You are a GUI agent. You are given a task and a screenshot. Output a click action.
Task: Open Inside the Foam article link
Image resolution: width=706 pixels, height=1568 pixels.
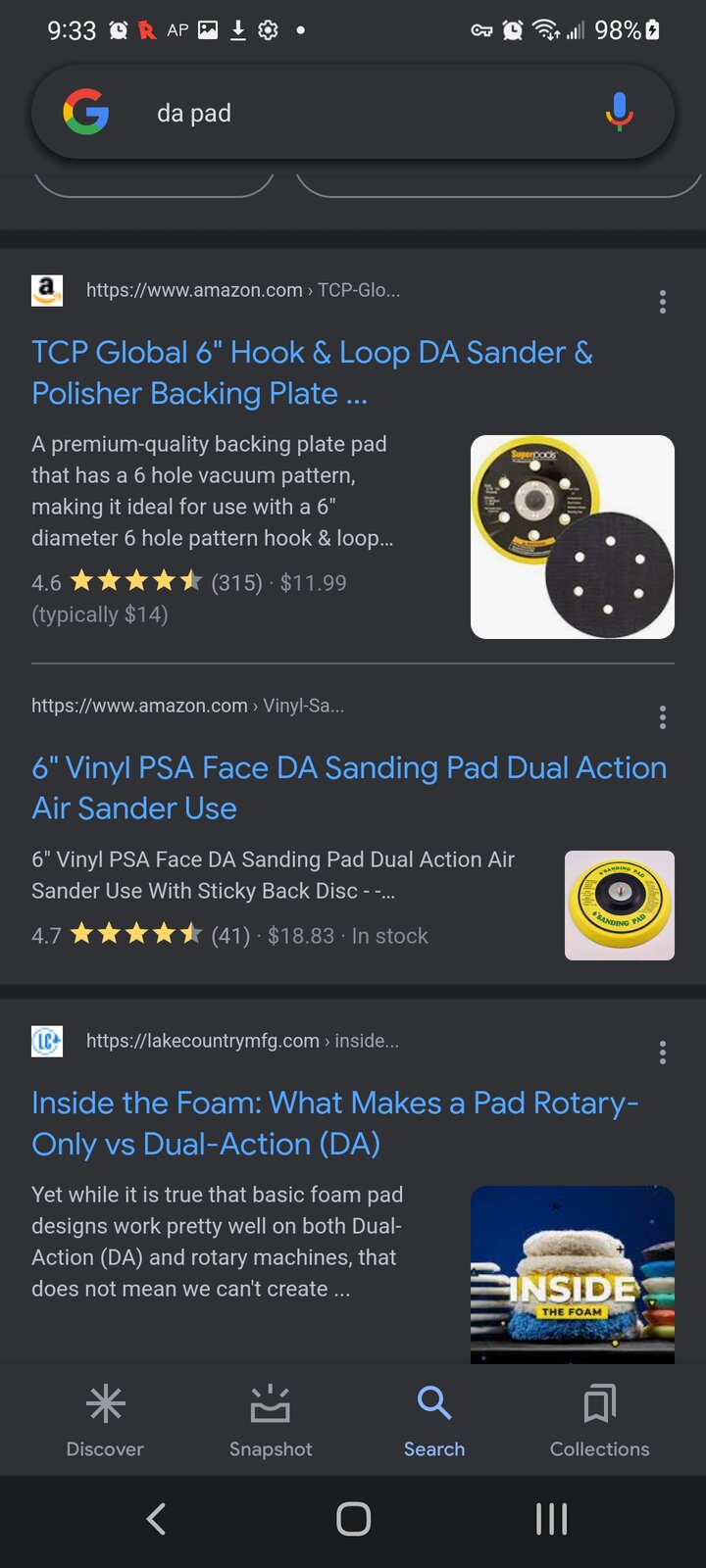334,1123
